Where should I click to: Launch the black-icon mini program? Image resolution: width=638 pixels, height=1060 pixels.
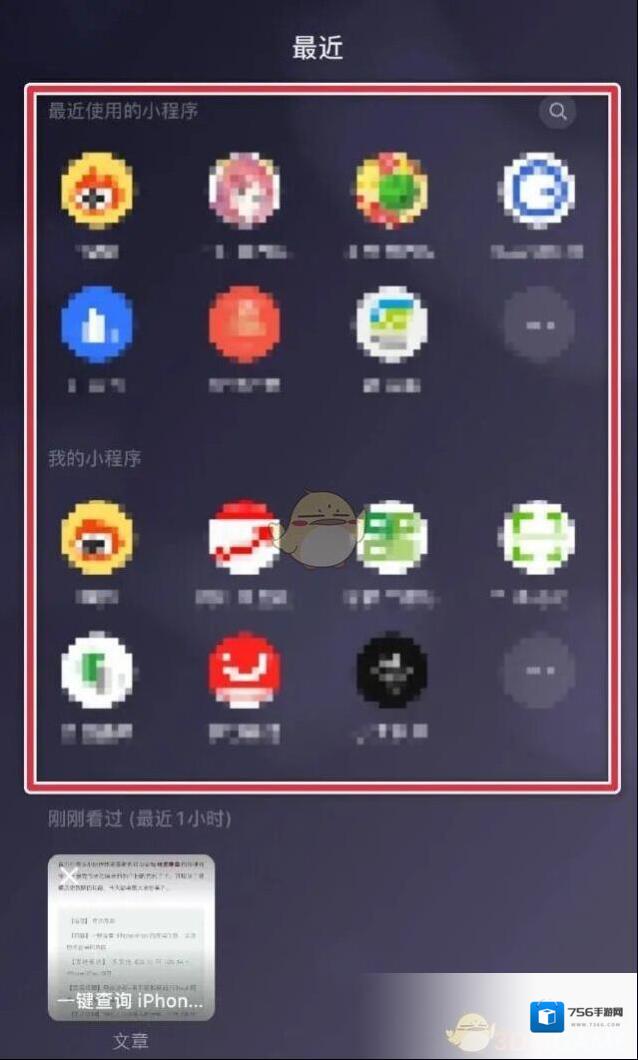(x=392, y=670)
